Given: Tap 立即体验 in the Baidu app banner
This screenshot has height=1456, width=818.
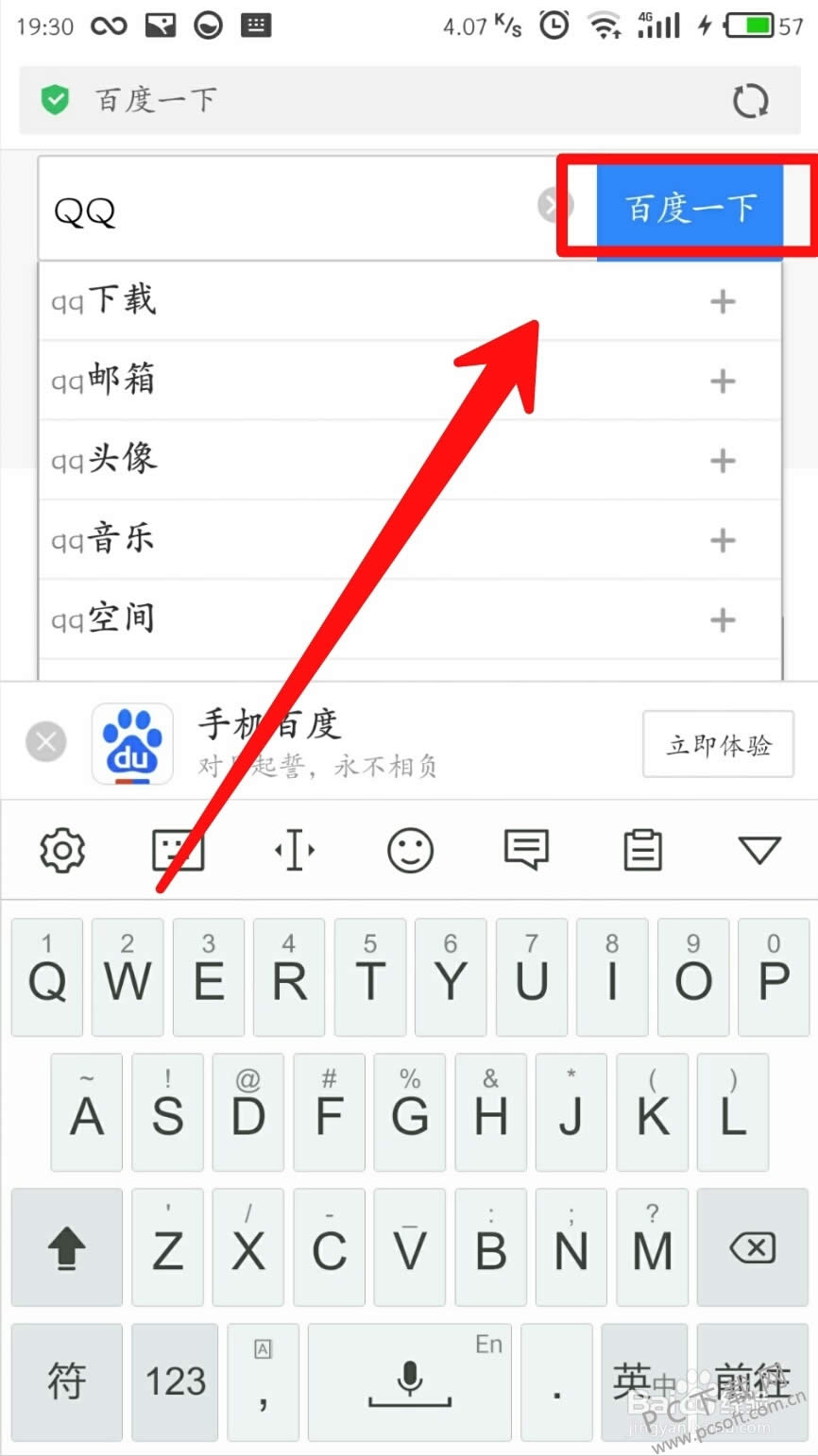Looking at the screenshot, I should click(717, 745).
